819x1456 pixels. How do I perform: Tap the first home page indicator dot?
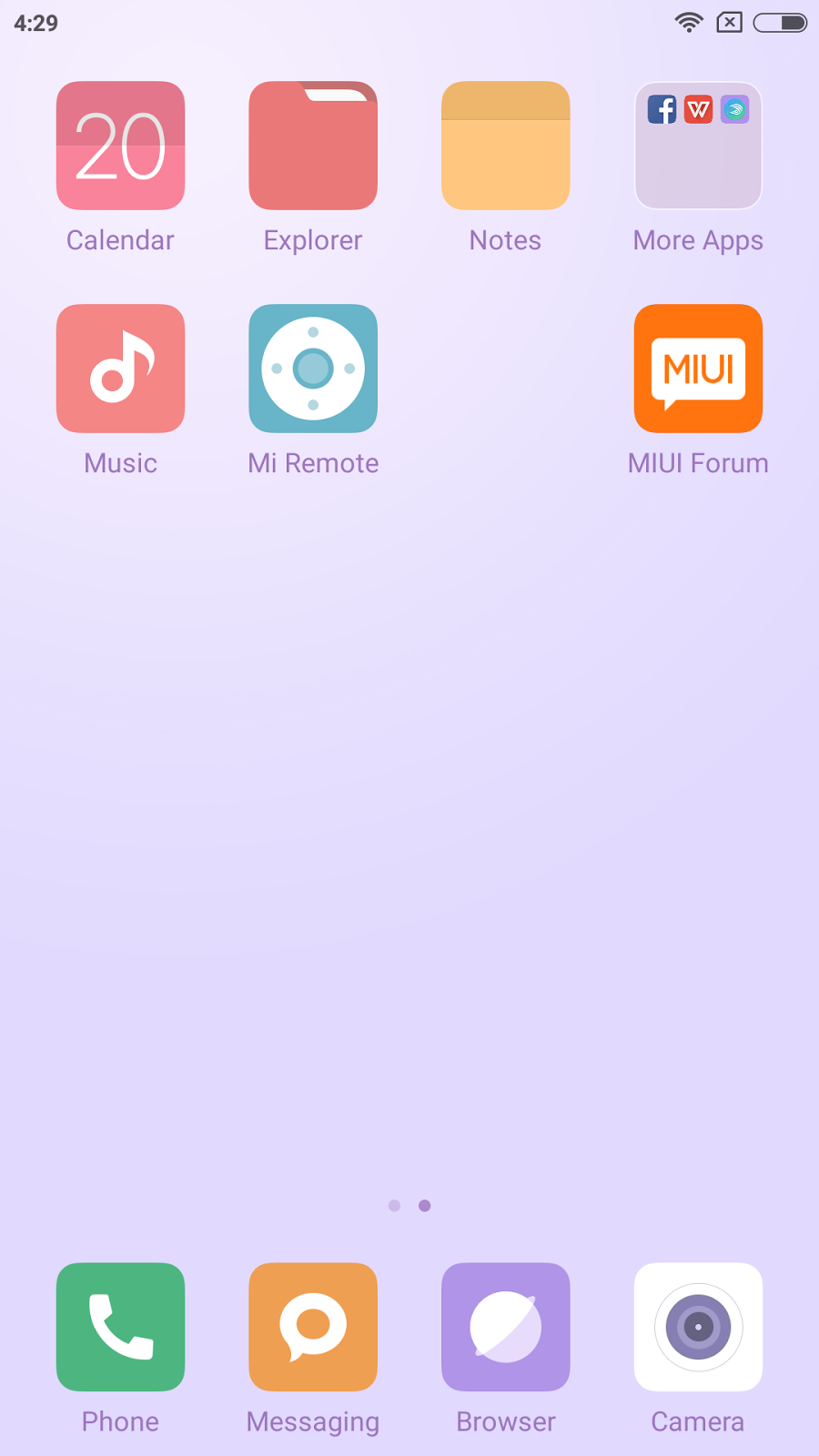click(394, 1206)
